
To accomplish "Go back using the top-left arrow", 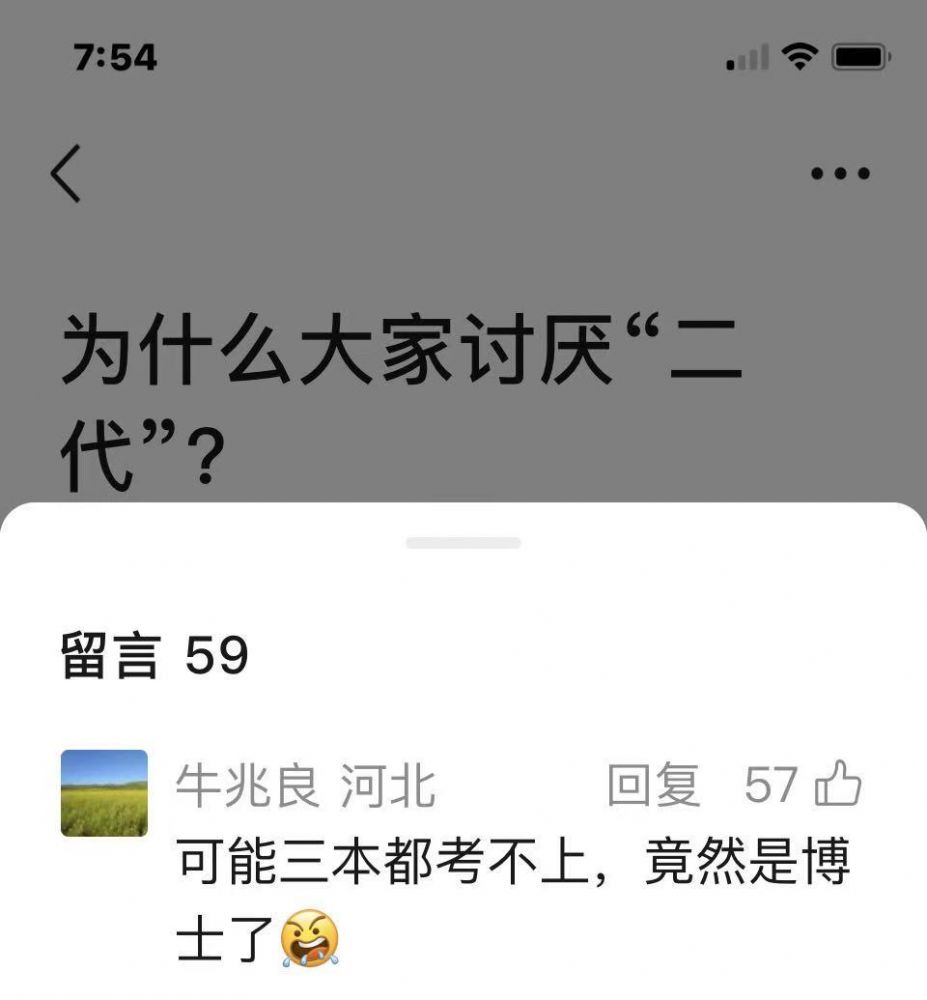I will [x=66, y=174].
